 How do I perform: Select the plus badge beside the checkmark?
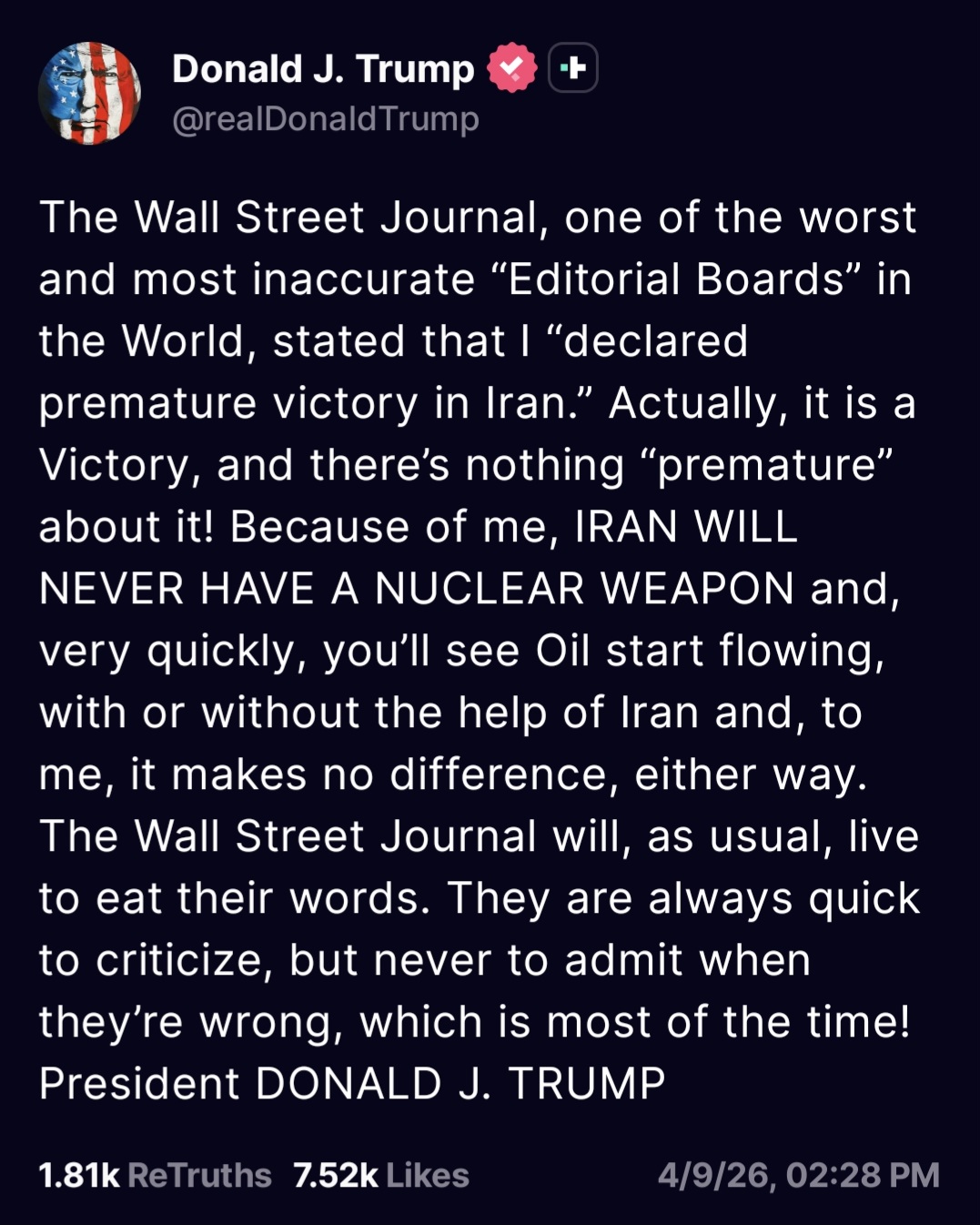click(x=572, y=66)
